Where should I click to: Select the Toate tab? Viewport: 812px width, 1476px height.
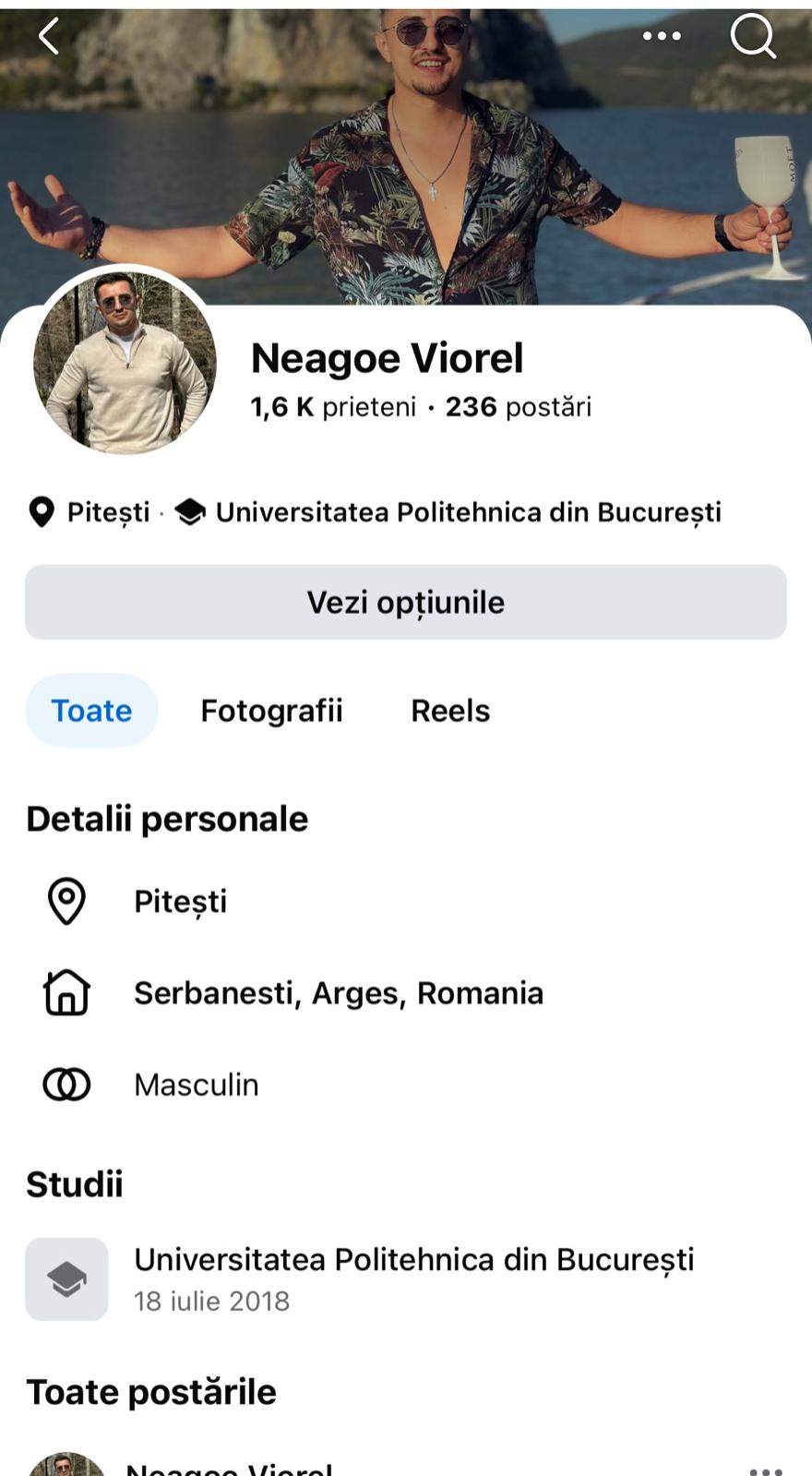pos(91,710)
